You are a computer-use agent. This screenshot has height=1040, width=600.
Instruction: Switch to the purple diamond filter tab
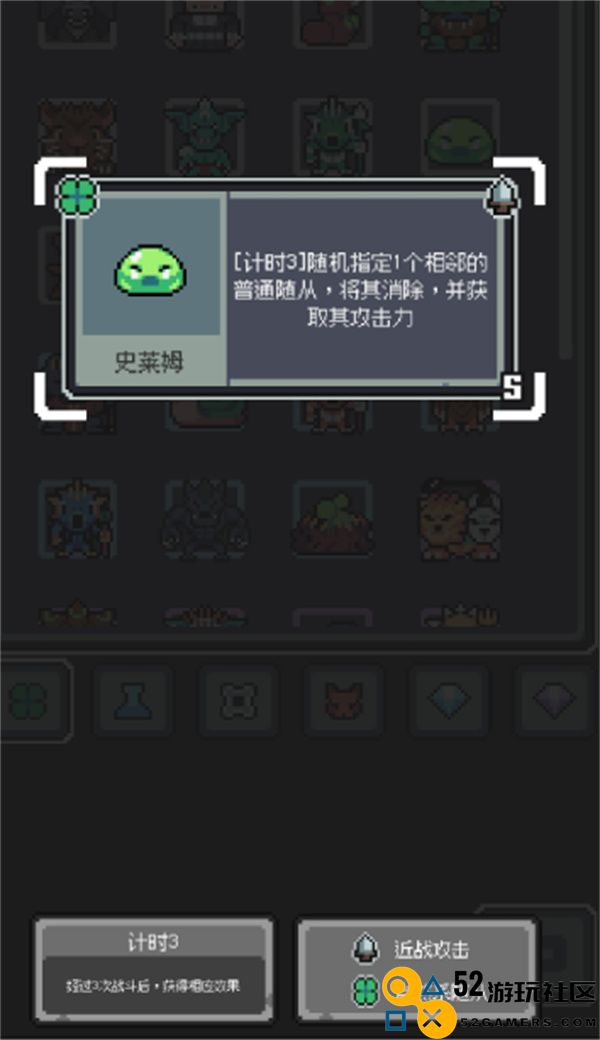553,700
